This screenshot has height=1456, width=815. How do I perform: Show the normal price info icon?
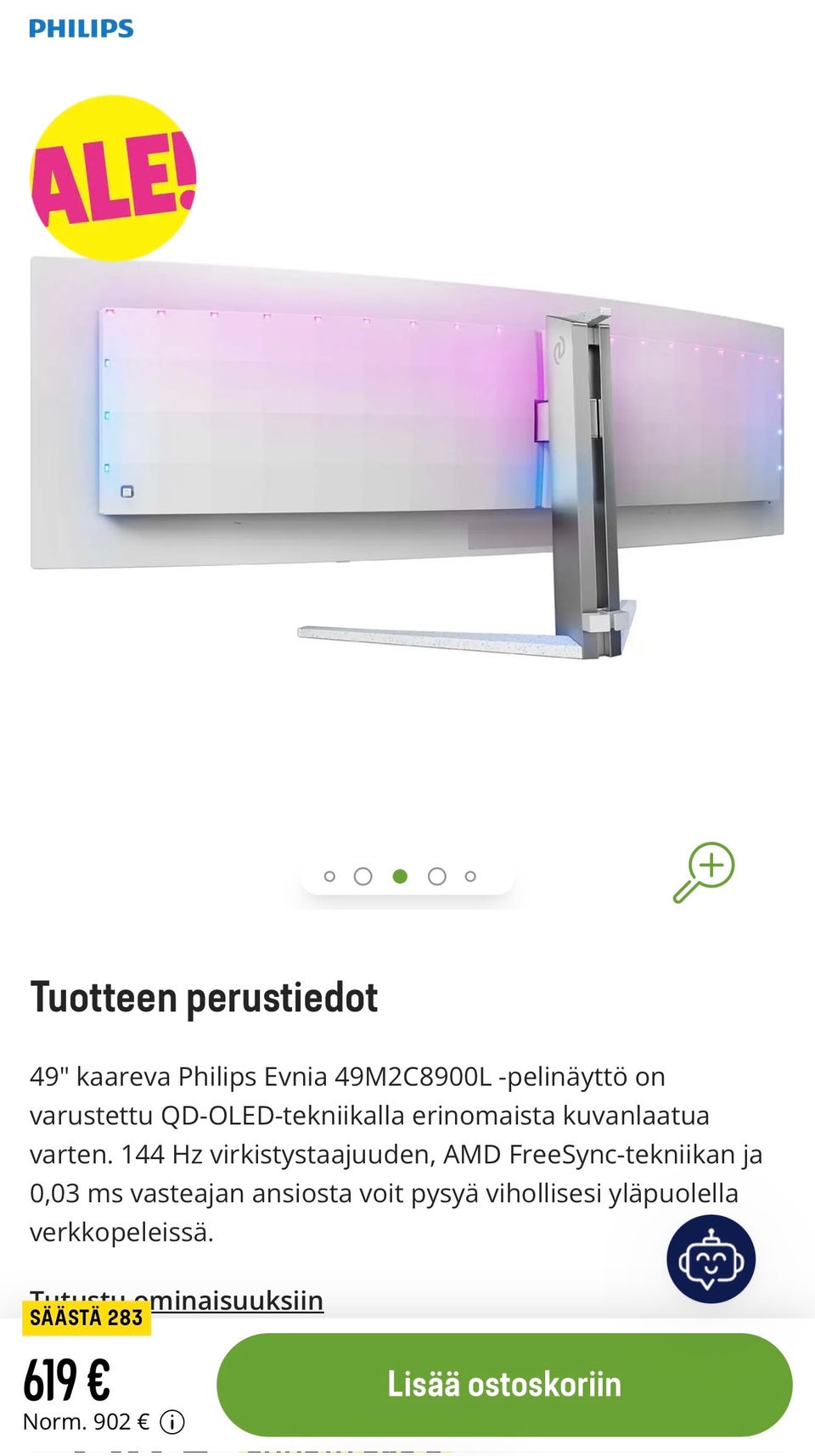(172, 1422)
